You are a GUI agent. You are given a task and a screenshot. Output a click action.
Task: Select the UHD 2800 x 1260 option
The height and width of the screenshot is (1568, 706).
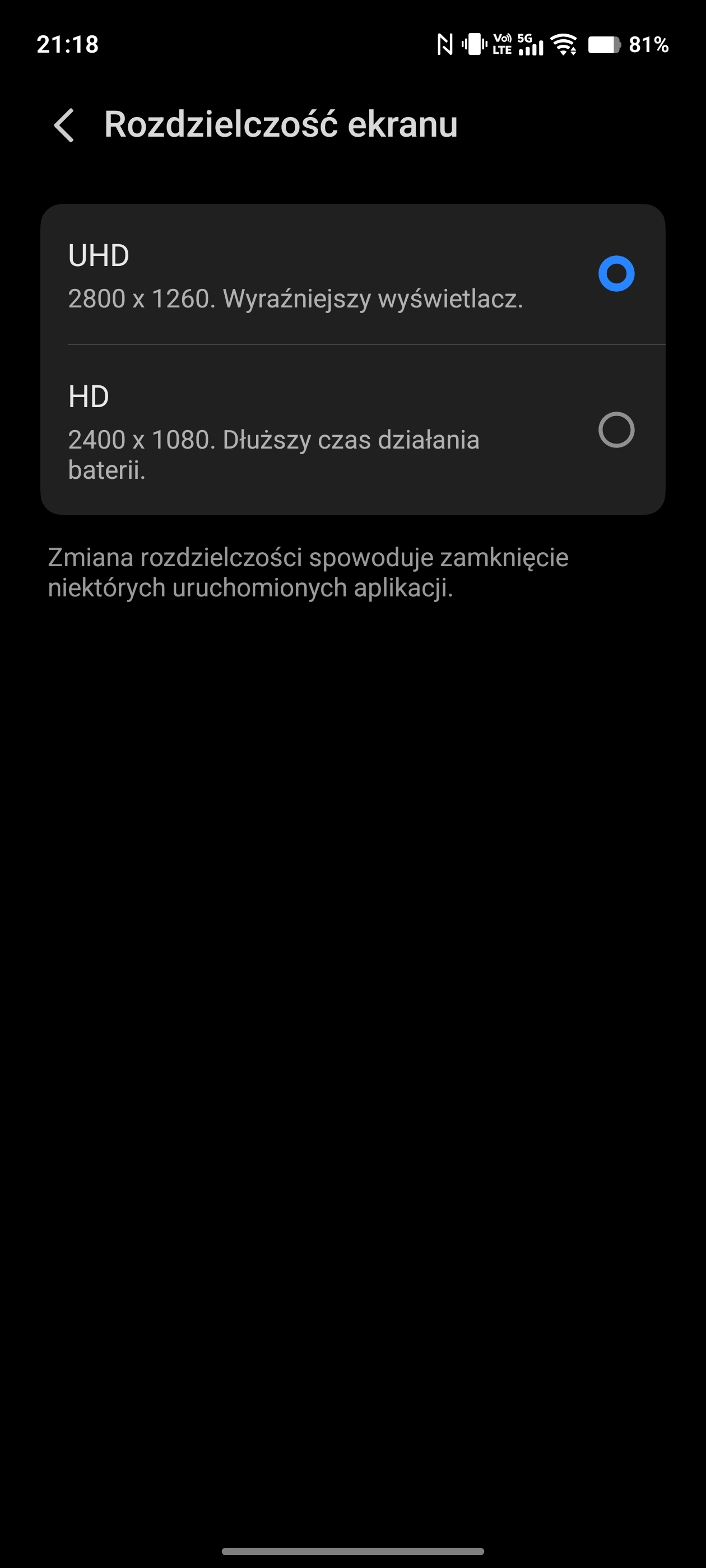coord(616,274)
